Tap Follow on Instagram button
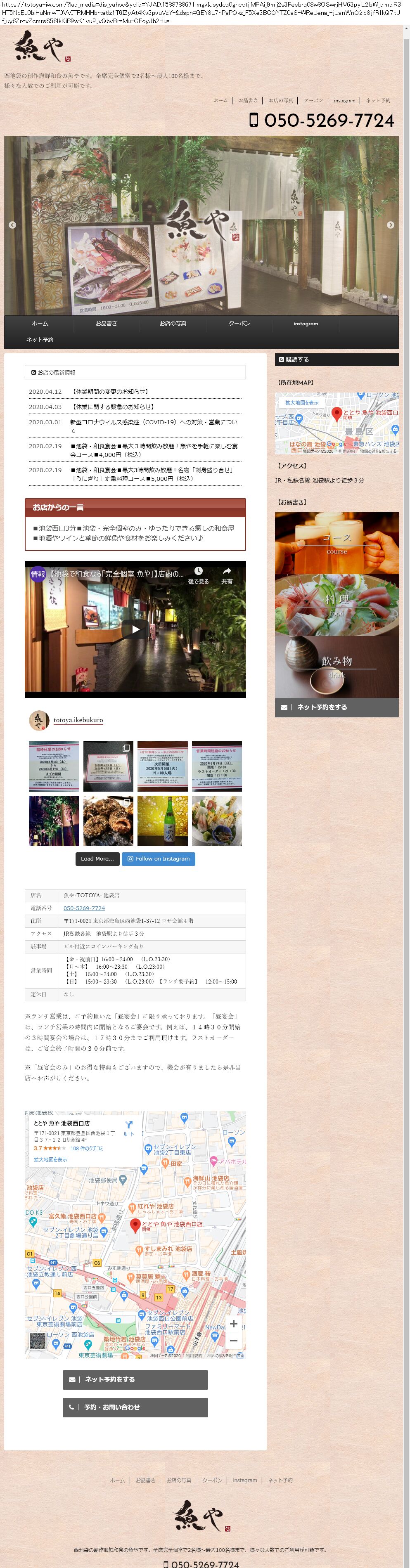 click(x=159, y=859)
